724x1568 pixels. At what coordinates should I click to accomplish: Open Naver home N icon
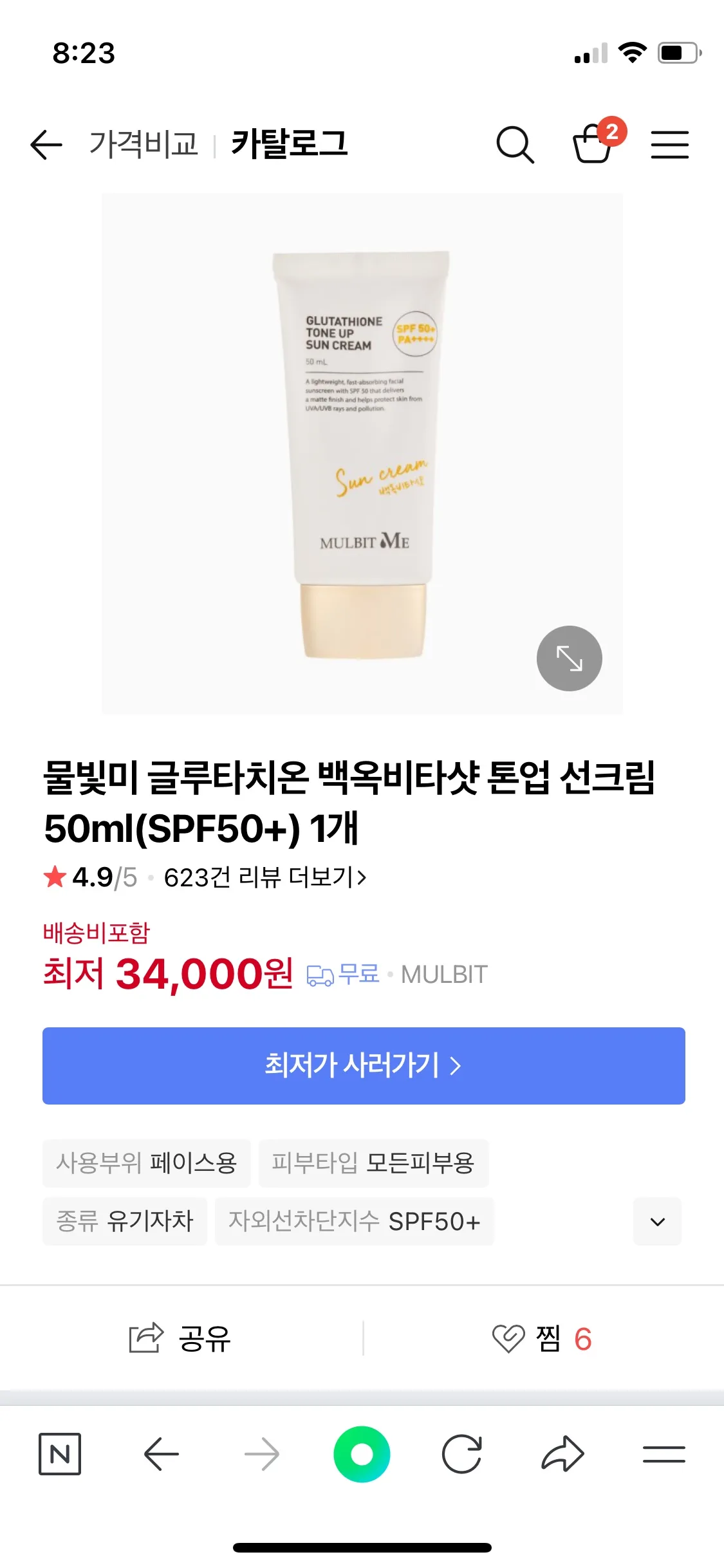[x=60, y=1454]
